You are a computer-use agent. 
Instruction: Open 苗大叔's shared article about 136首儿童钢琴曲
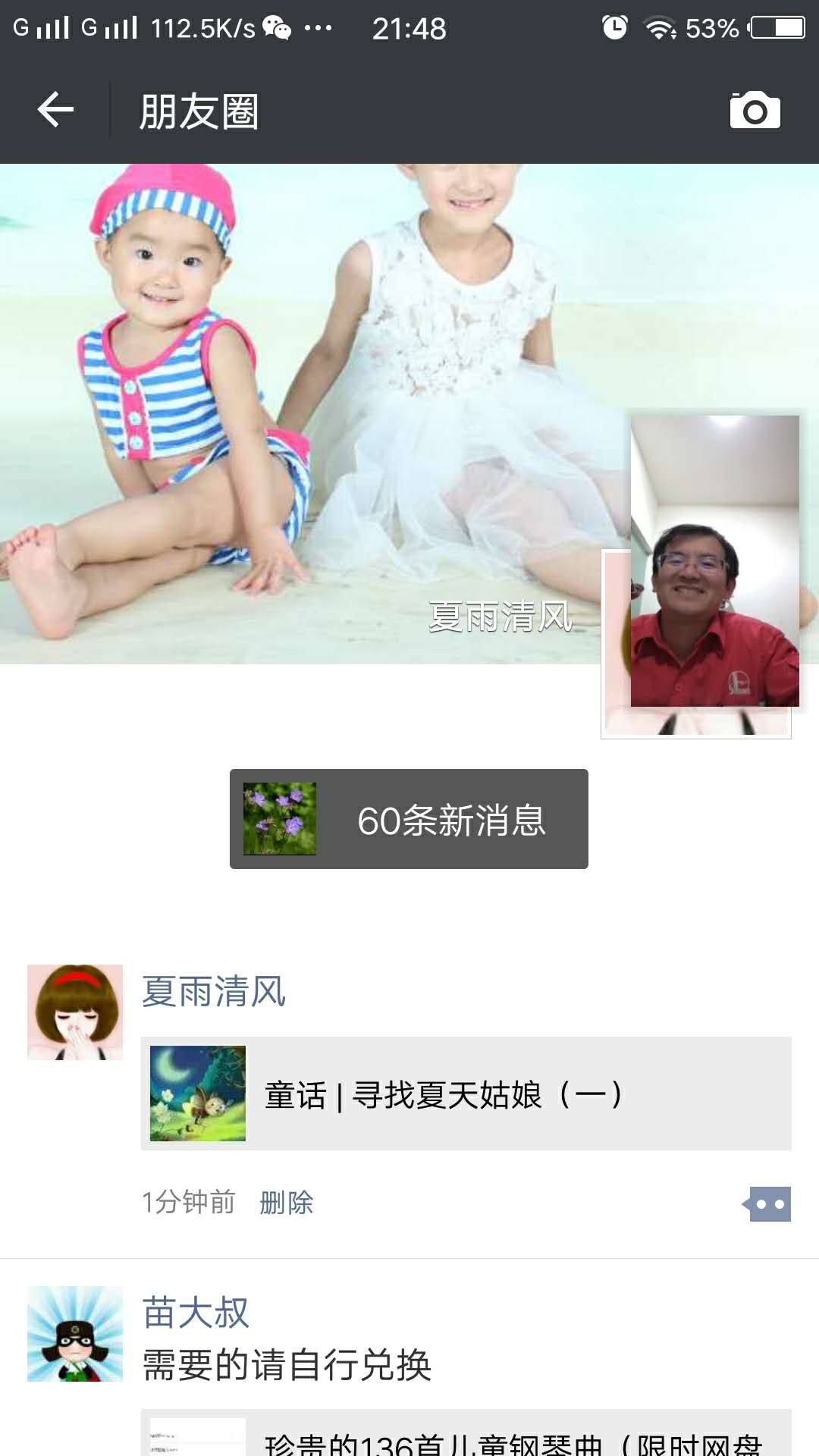tap(466, 1437)
